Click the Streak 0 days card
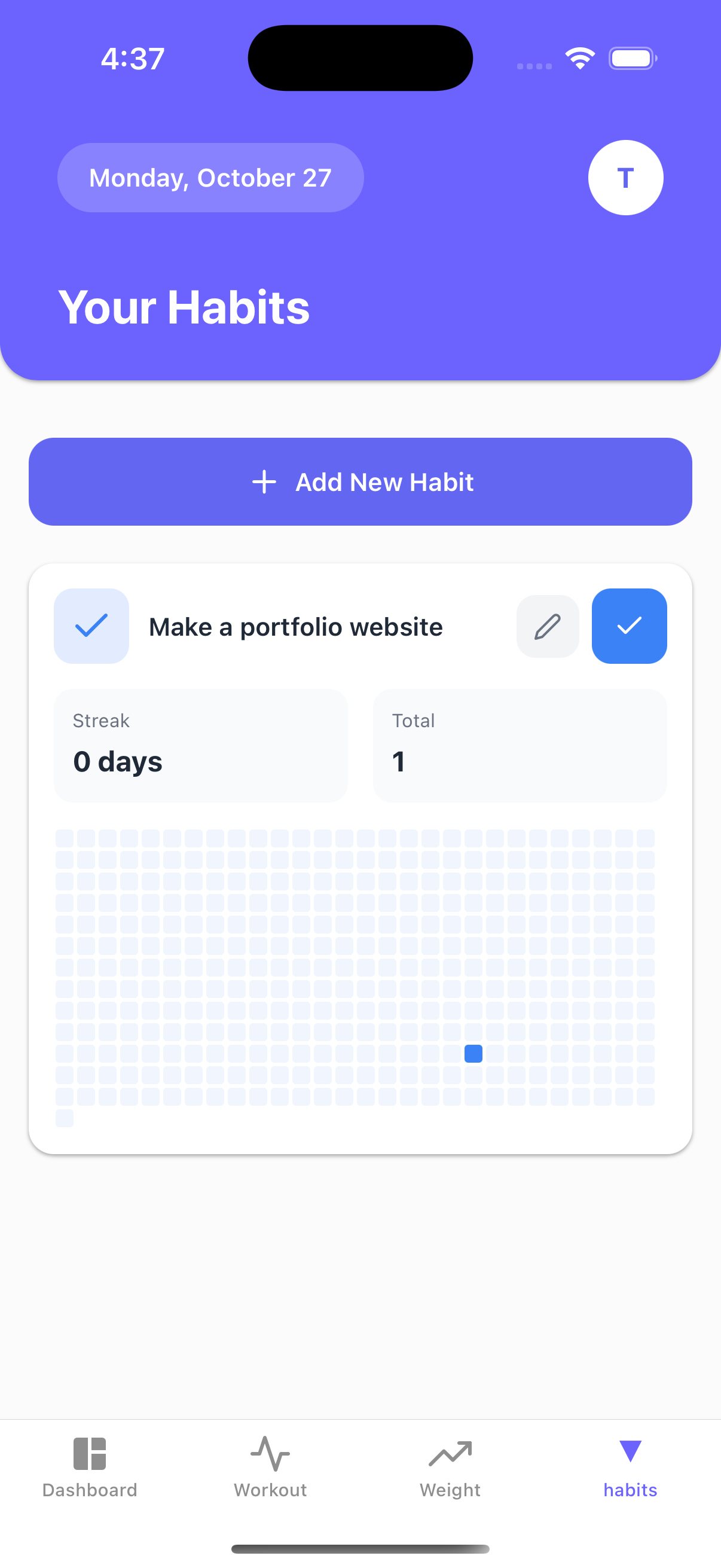 click(201, 745)
